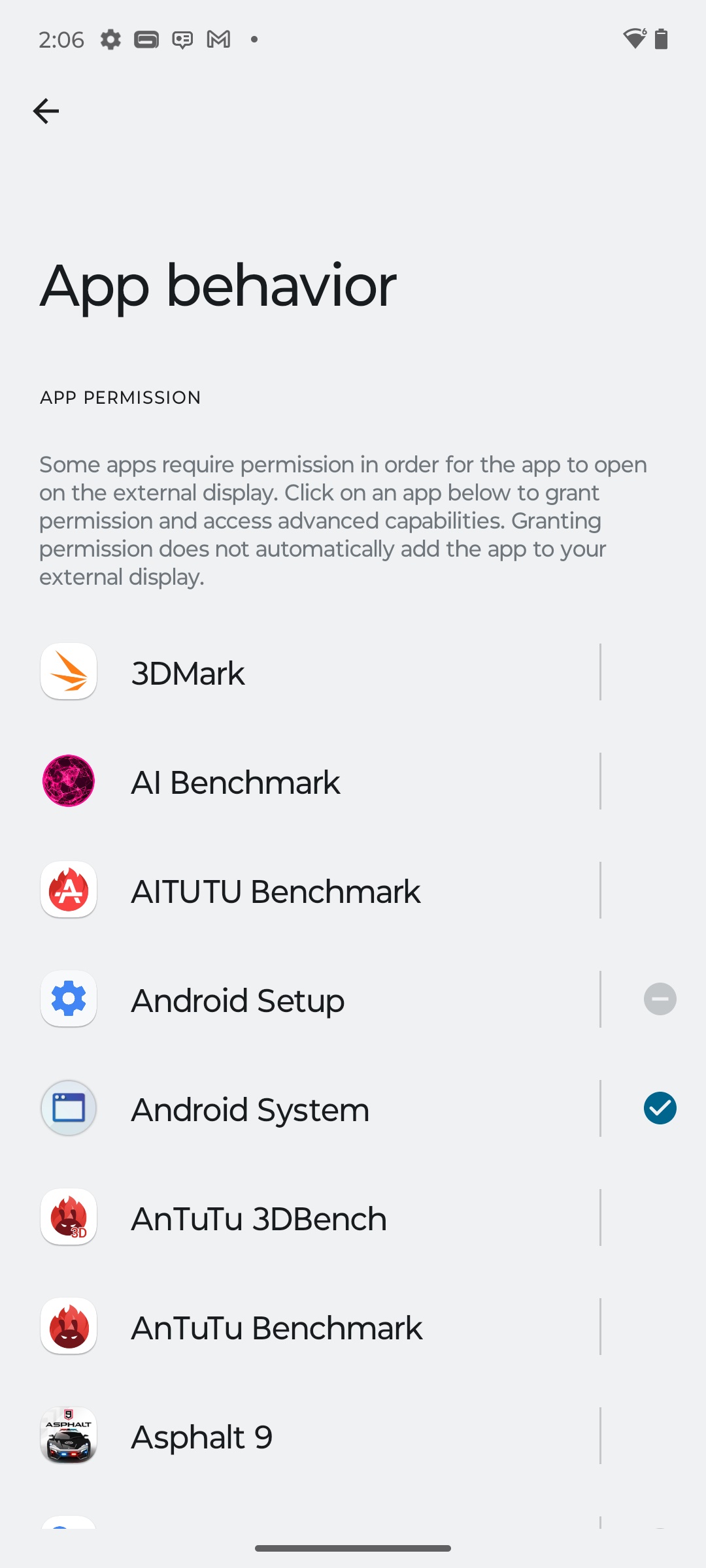Uncheck the Android System permission checkmark
The height and width of the screenshot is (1568, 706).
click(660, 1108)
